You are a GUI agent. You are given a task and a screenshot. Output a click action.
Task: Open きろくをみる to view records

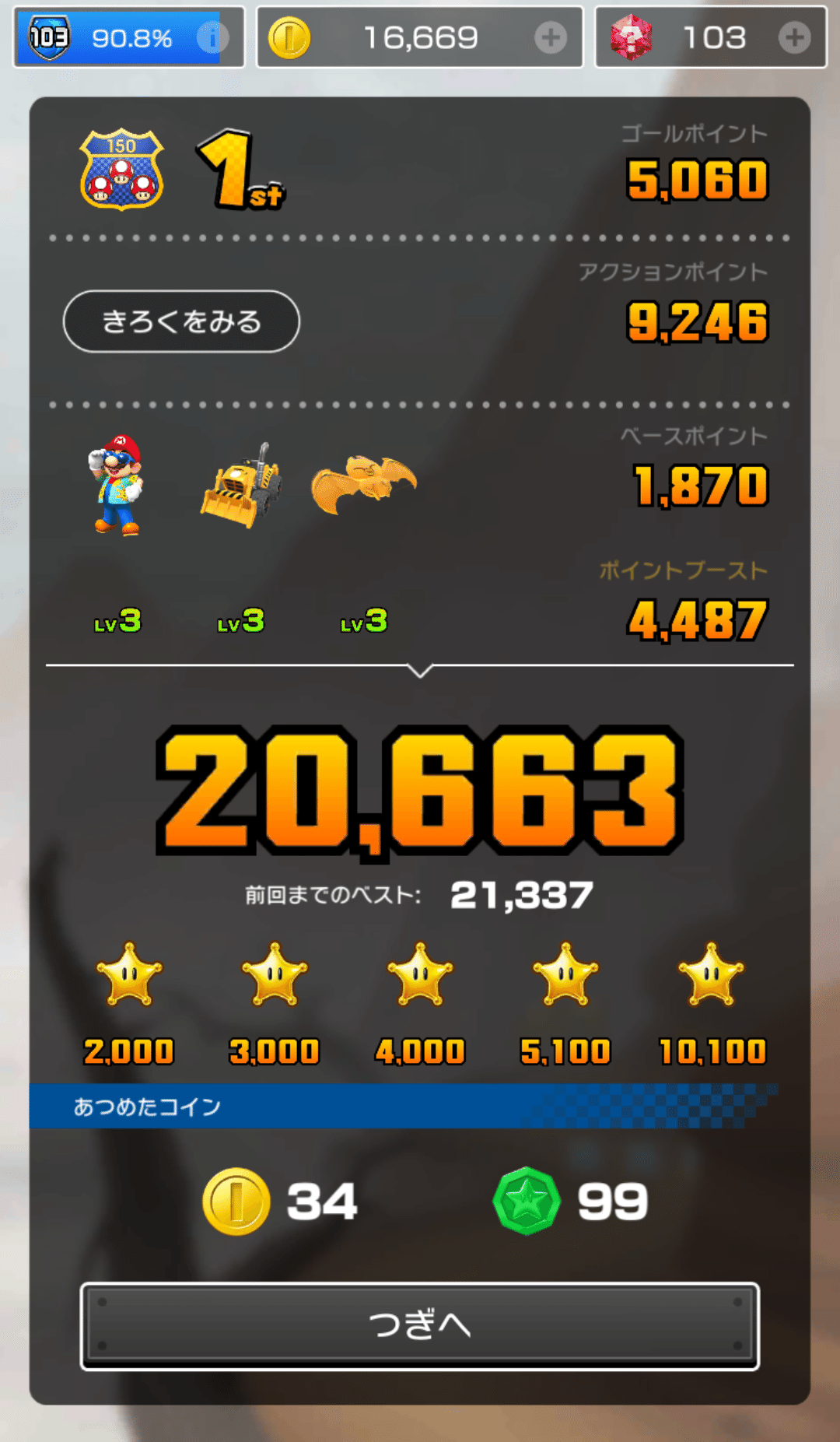click(x=181, y=321)
